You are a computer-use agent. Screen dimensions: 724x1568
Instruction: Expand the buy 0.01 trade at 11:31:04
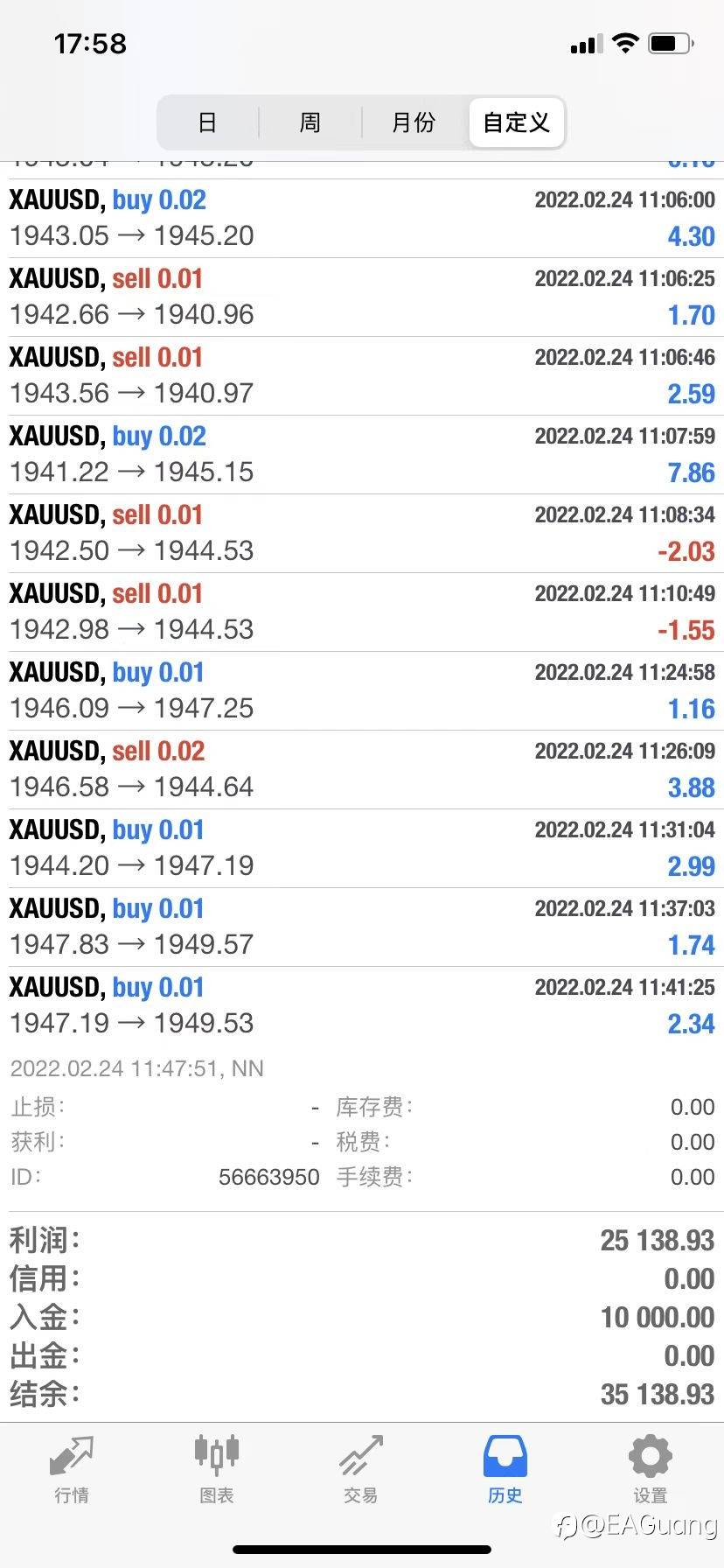click(362, 849)
